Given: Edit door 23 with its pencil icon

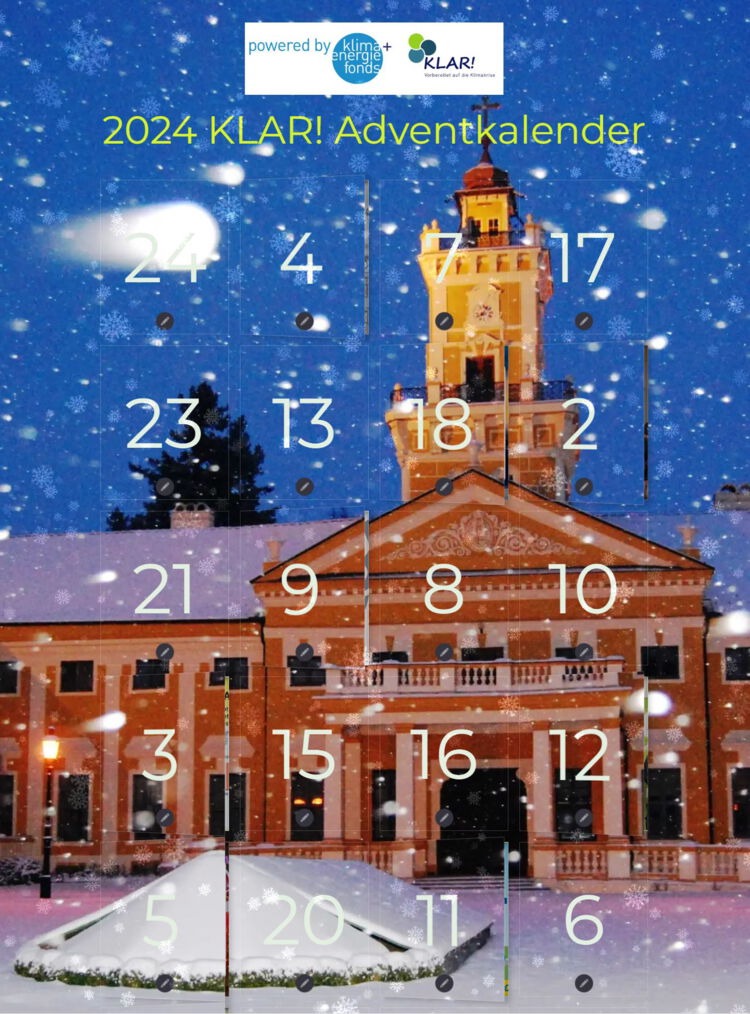Looking at the screenshot, I should pyautogui.click(x=165, y=486).
